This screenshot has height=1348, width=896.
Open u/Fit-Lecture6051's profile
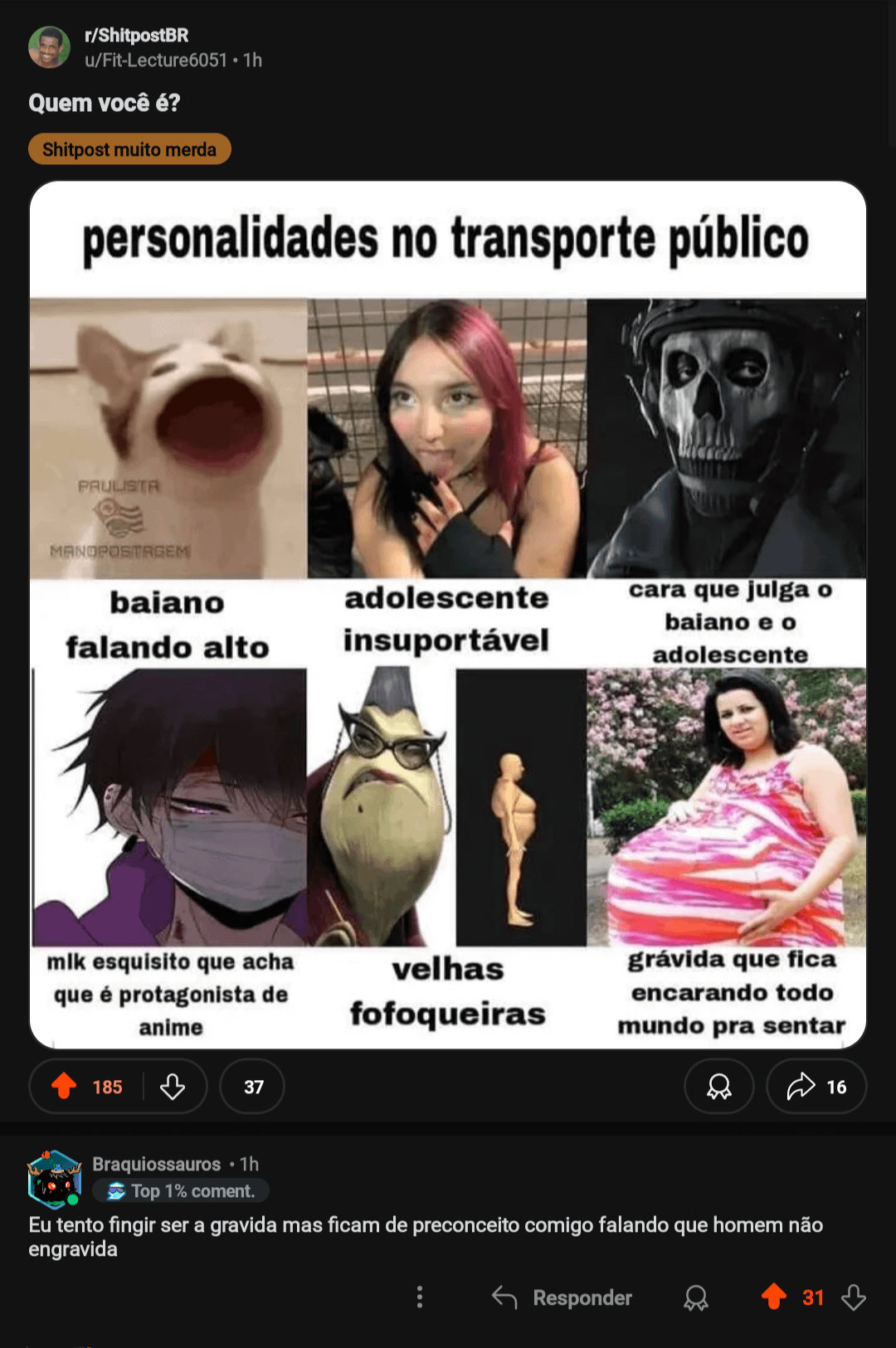155,60
